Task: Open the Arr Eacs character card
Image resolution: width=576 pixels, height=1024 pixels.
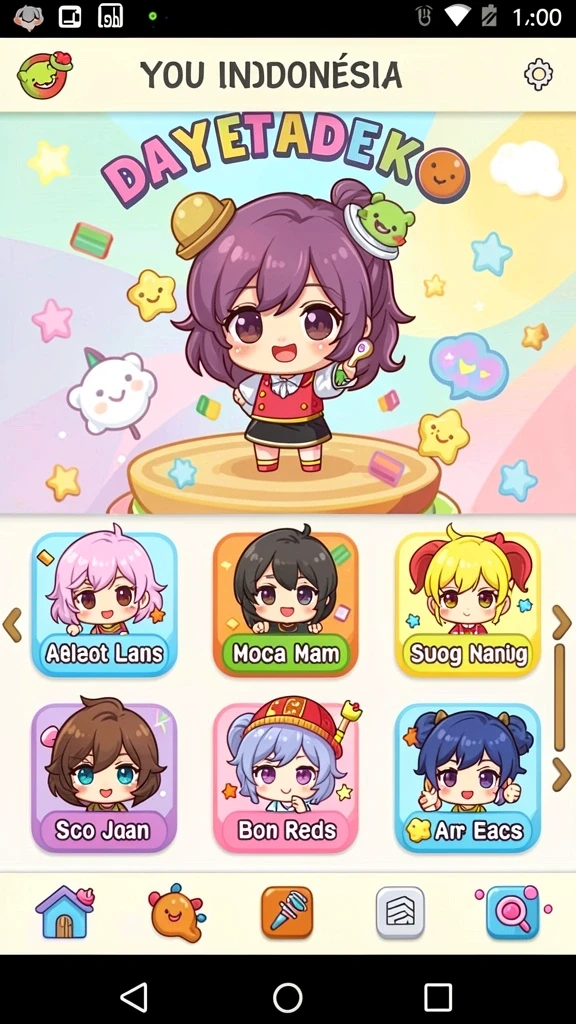Action: click(468, 777)
